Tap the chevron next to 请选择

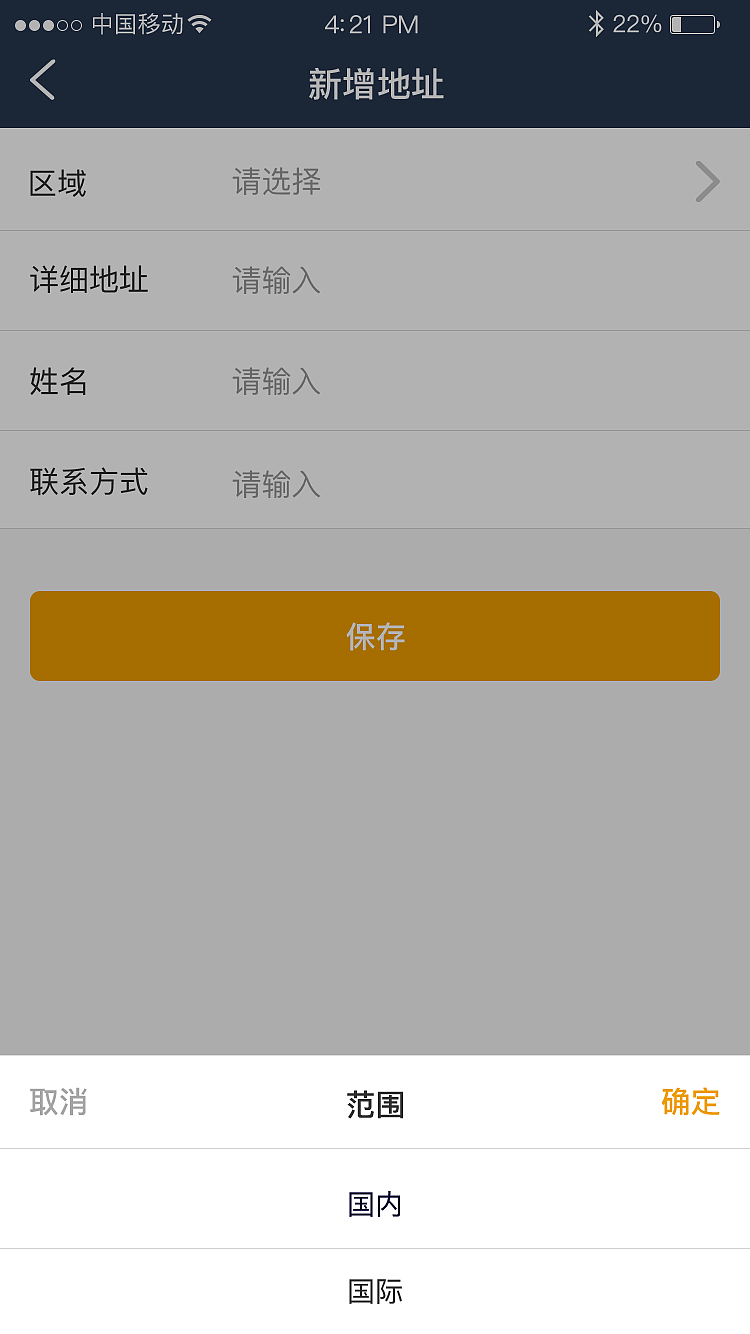708,181
